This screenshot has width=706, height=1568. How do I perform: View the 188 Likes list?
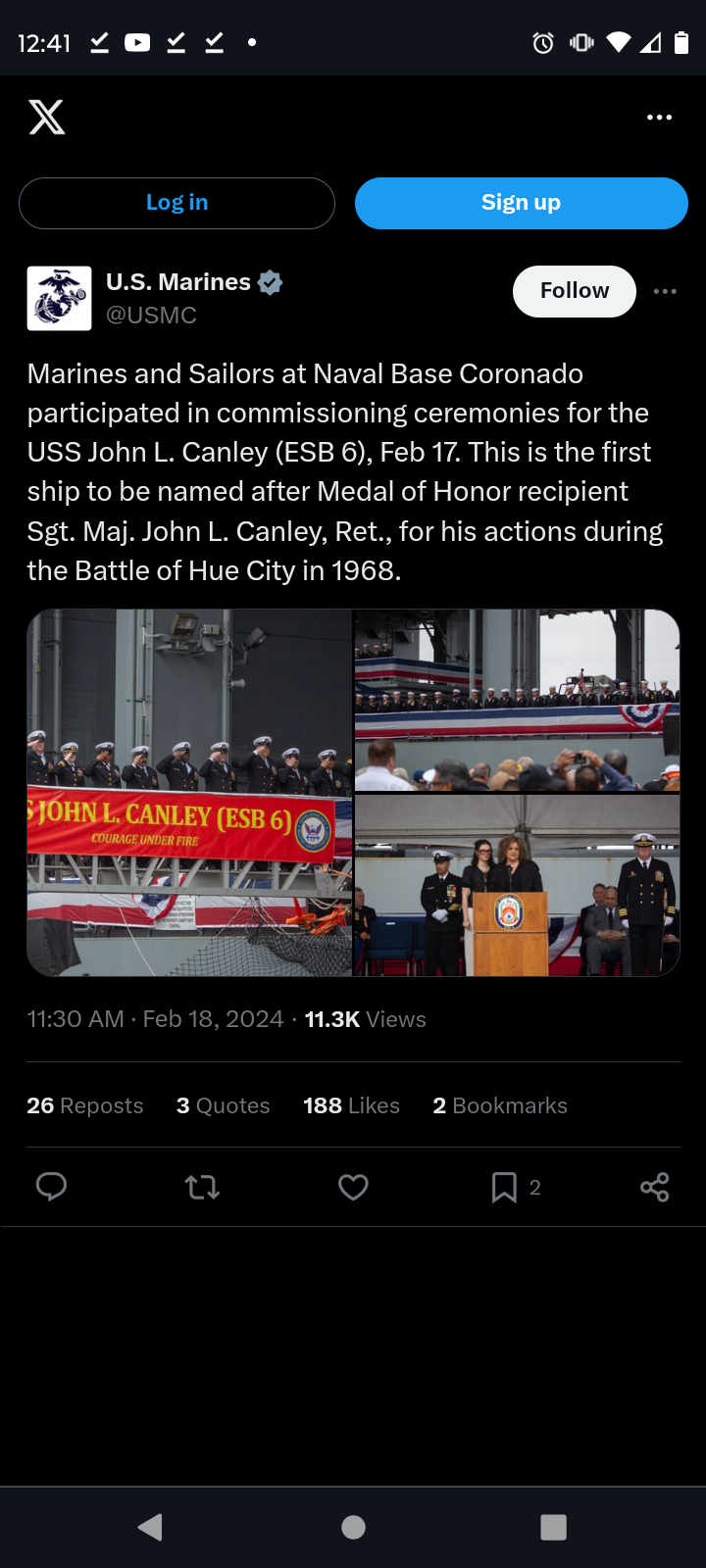[351, 1105]
